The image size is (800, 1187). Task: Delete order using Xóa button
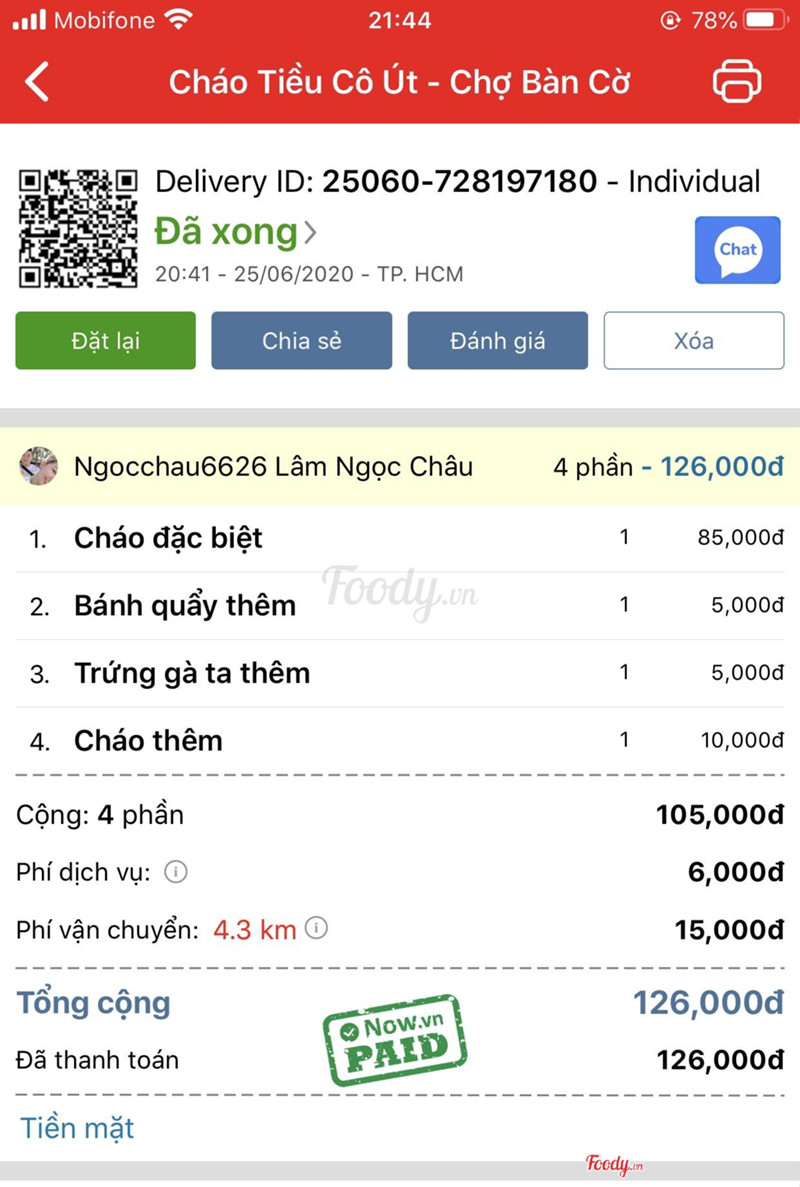(693, 341)
